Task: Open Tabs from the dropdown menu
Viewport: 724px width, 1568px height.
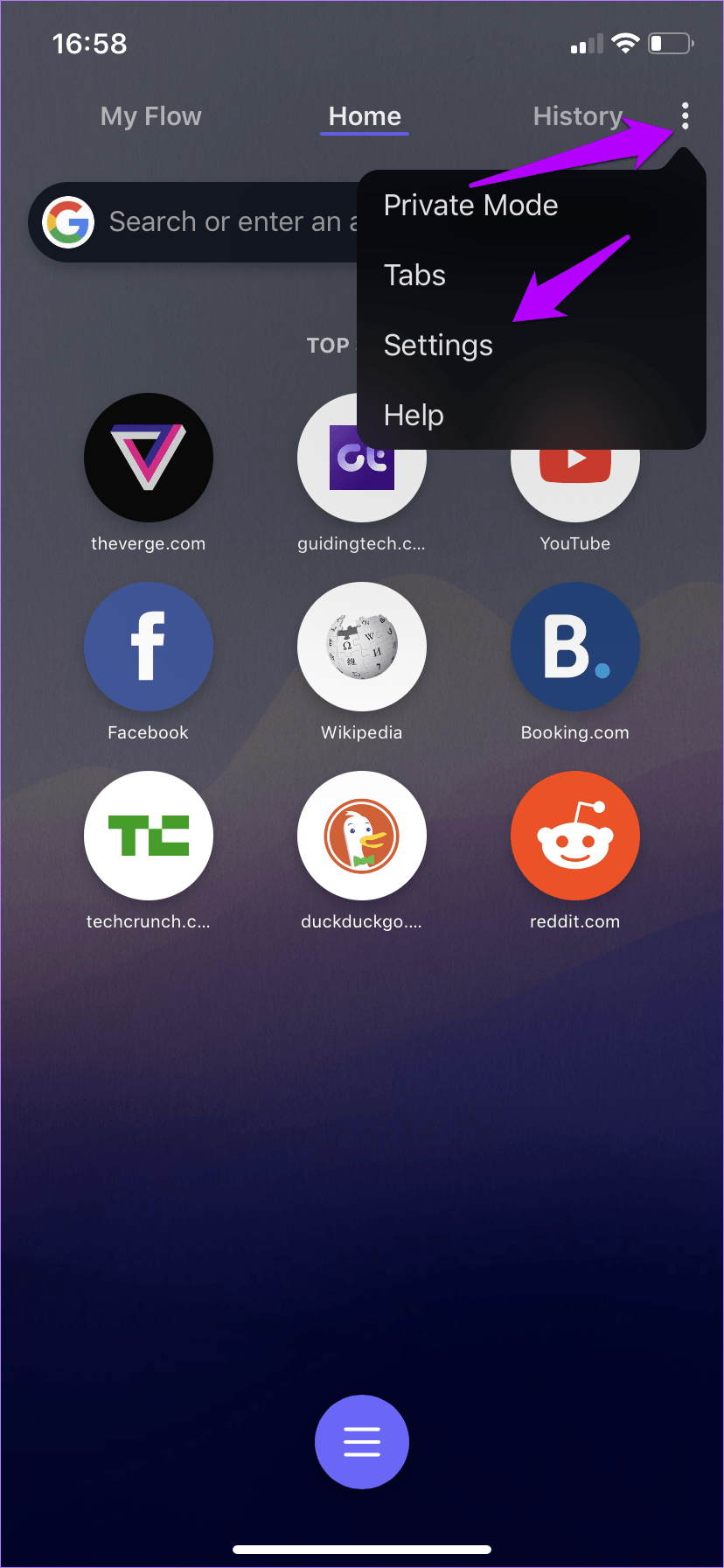Action: coord(415,276)
